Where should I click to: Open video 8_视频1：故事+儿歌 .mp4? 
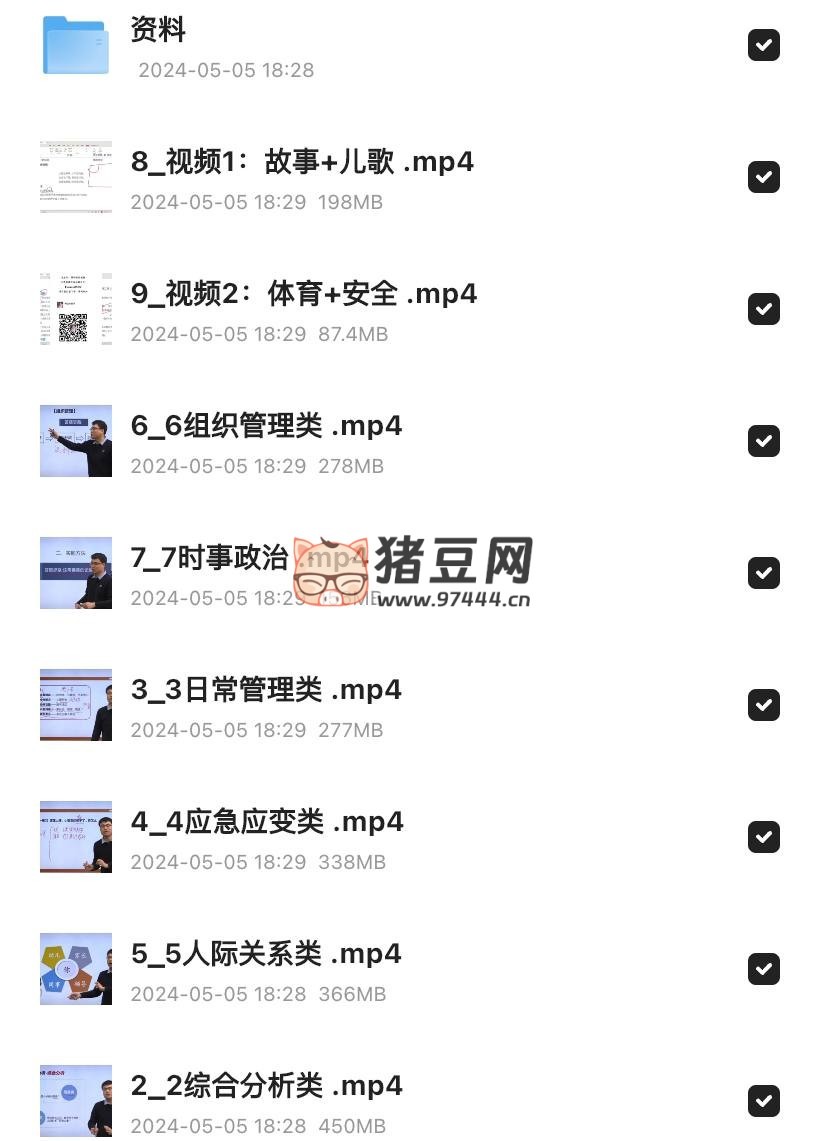coord(301,162)
